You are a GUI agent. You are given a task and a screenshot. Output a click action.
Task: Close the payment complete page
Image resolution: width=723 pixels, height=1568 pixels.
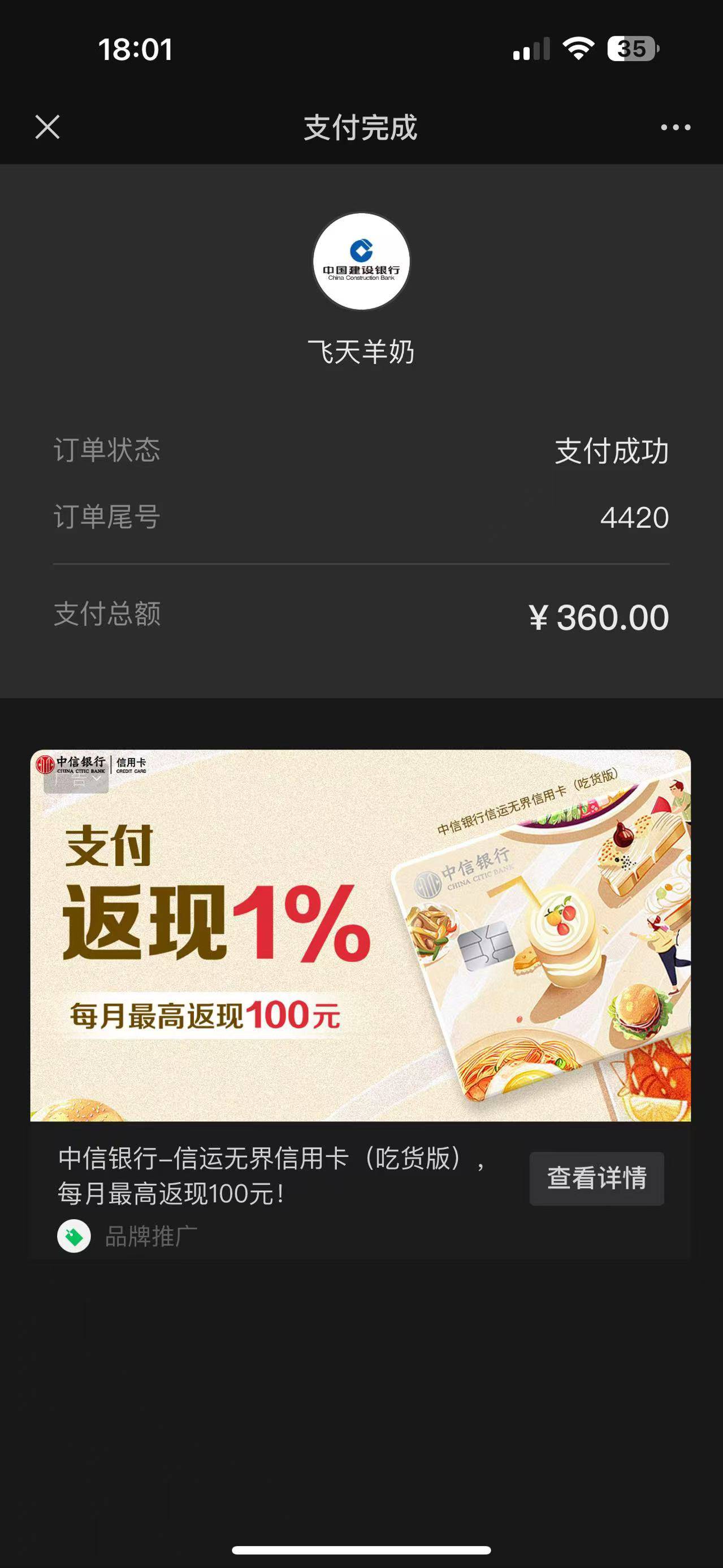[x=47, y=127]
